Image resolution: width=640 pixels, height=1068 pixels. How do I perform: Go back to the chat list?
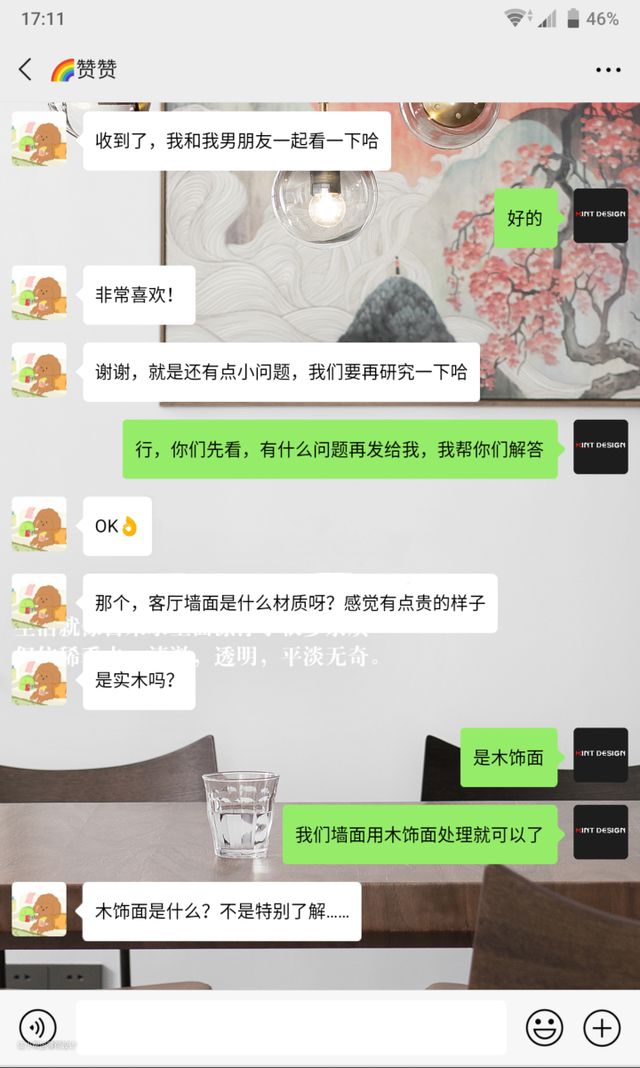coord(25,69)
